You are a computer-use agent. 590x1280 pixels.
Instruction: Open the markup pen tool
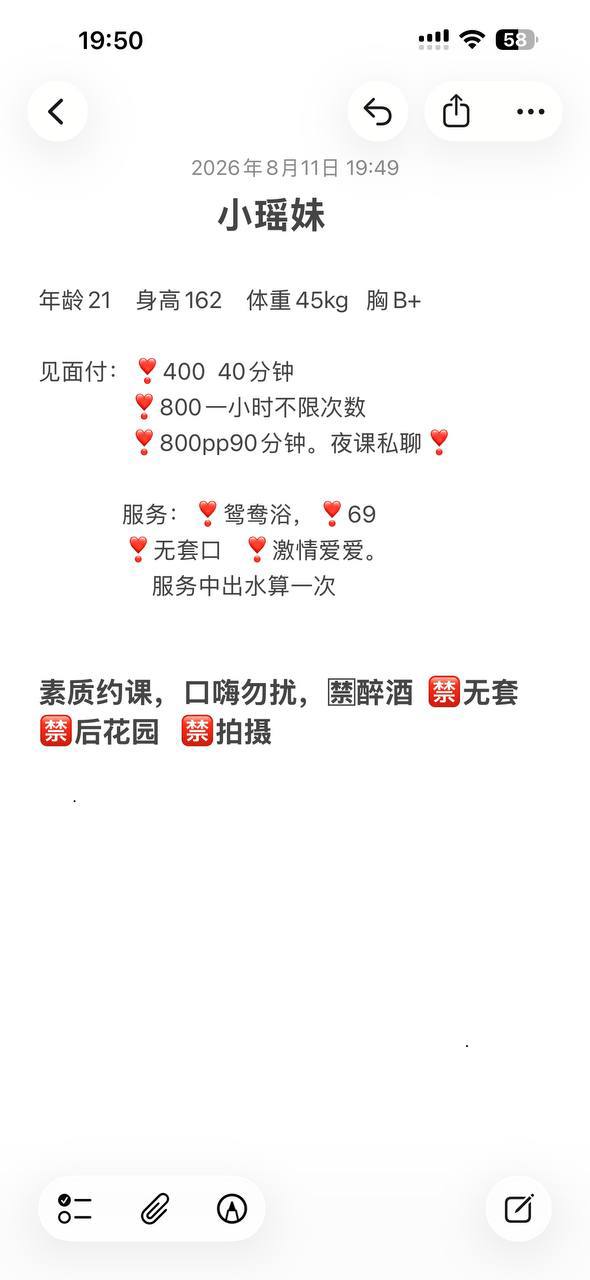click(x=232, y=1209)
